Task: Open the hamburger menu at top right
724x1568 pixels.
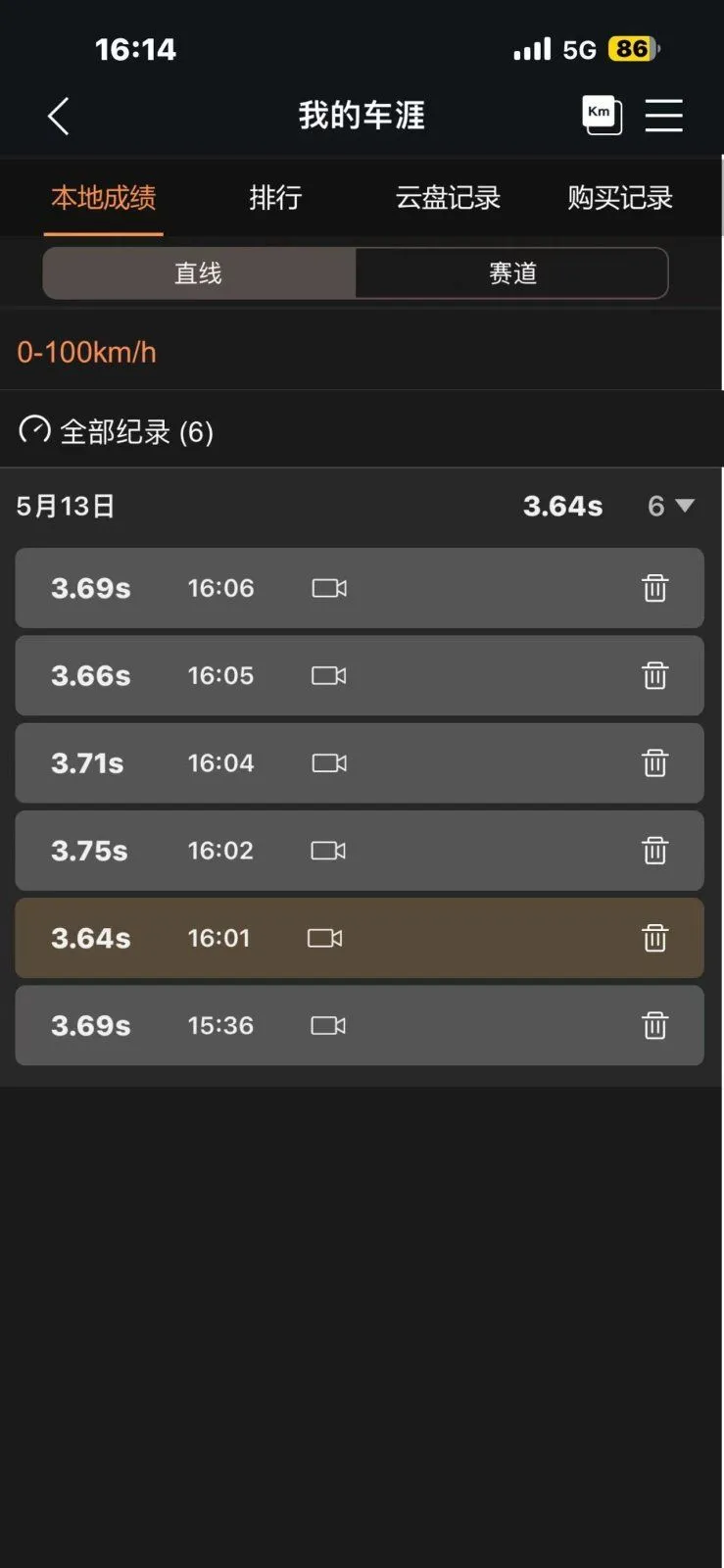Action: (663, 115)
